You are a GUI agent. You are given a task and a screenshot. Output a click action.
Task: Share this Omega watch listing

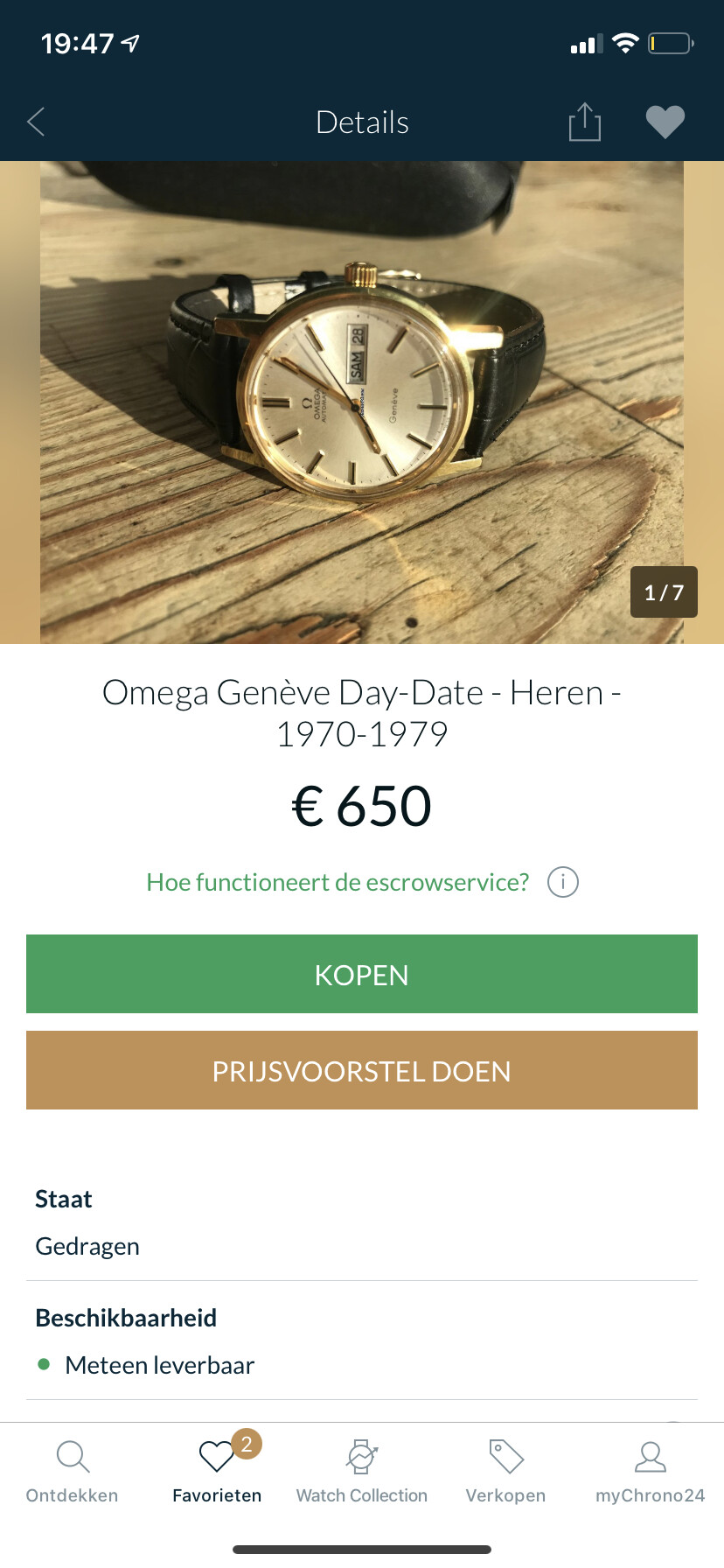(584, 122)
